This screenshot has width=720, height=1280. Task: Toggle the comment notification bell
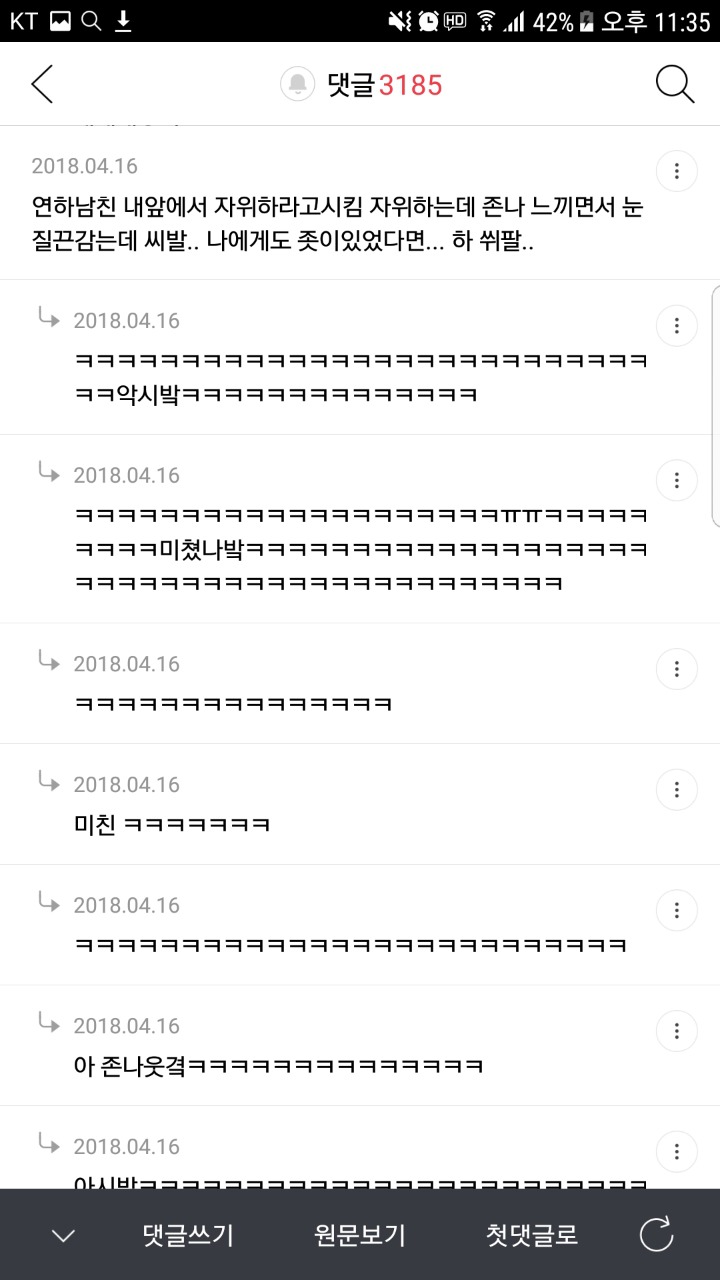[297, 85]
